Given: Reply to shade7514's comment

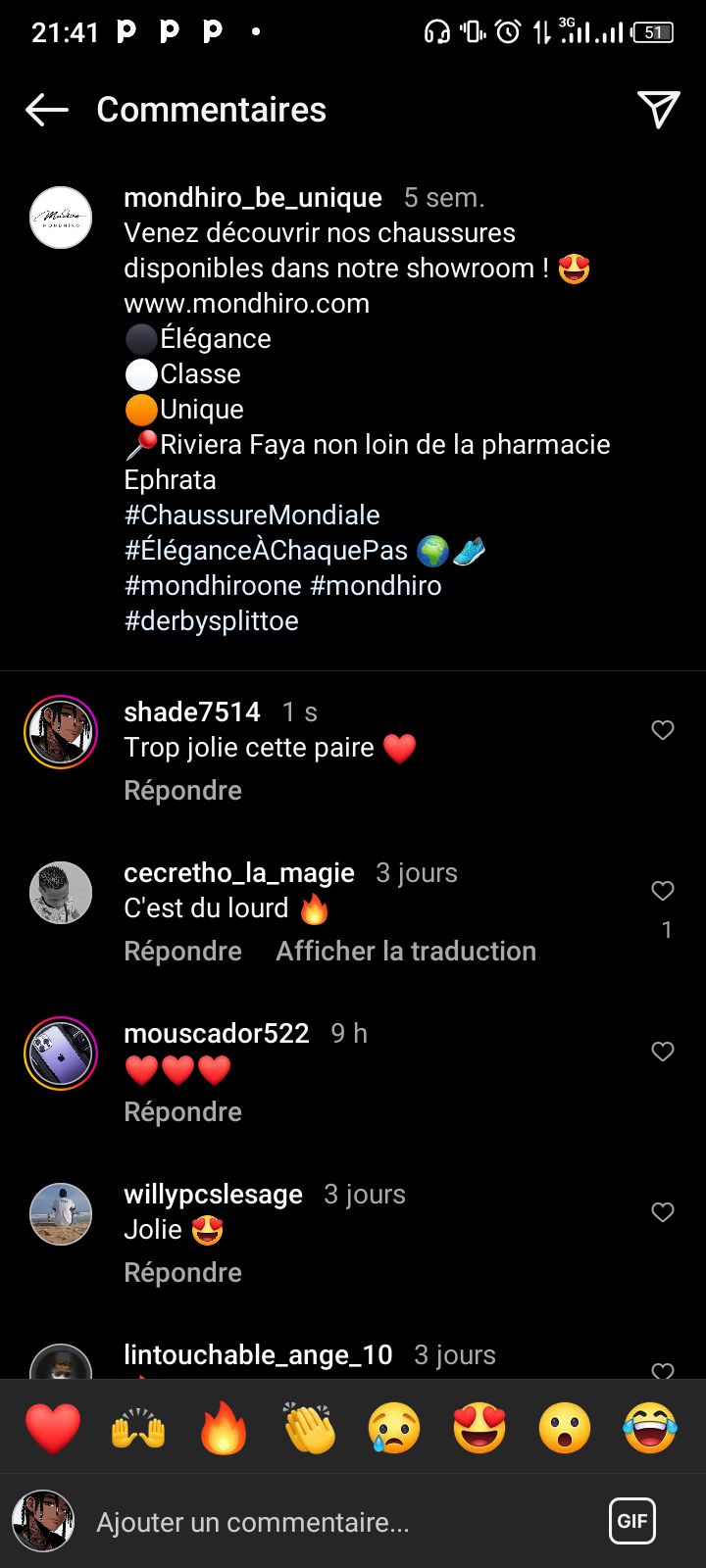Looking at the screenshot, I should 182,791.
